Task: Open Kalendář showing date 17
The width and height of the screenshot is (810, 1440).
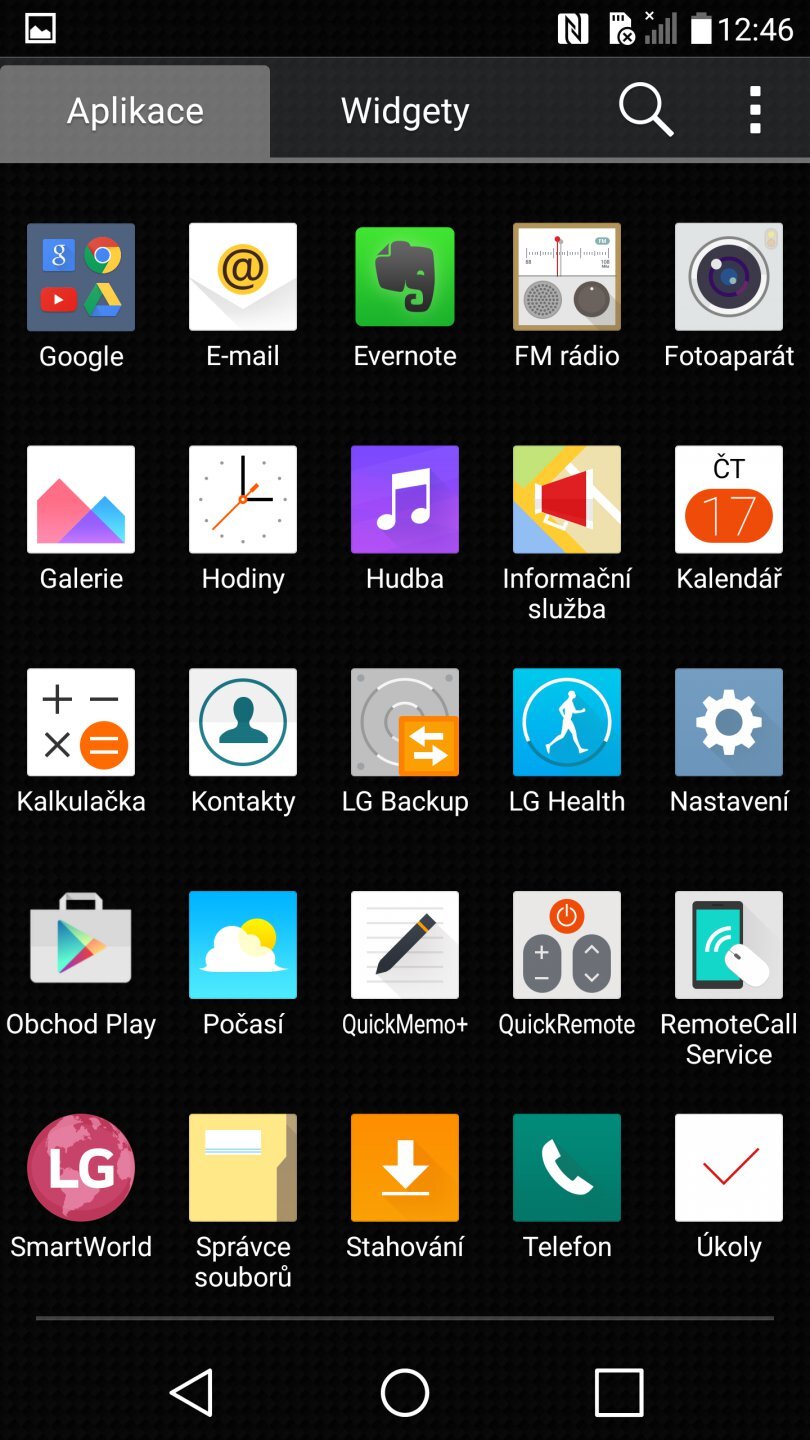Action: [728, 500]
